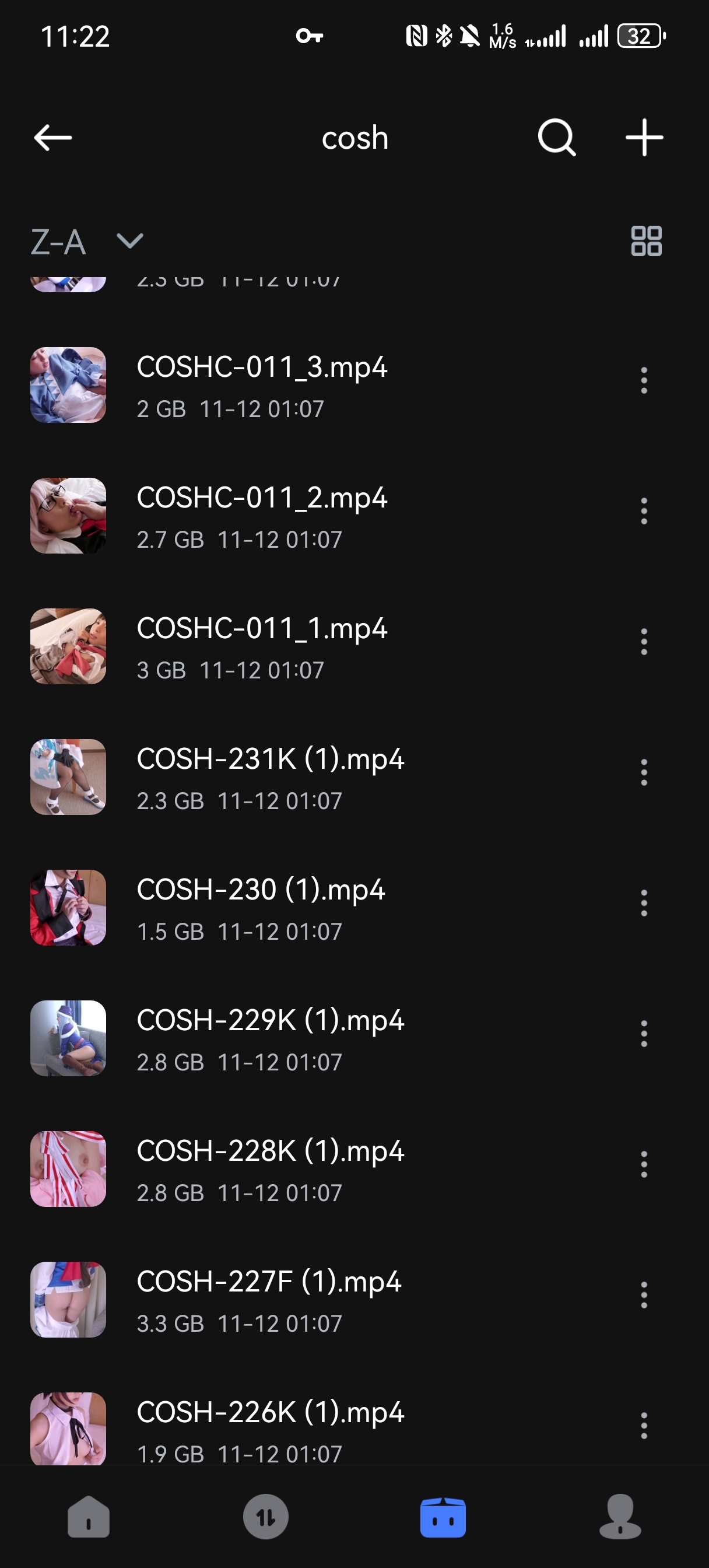Open the transfers tab with arrows icon
Screen dimensions: 709x1568
[x=266, y=1516]
